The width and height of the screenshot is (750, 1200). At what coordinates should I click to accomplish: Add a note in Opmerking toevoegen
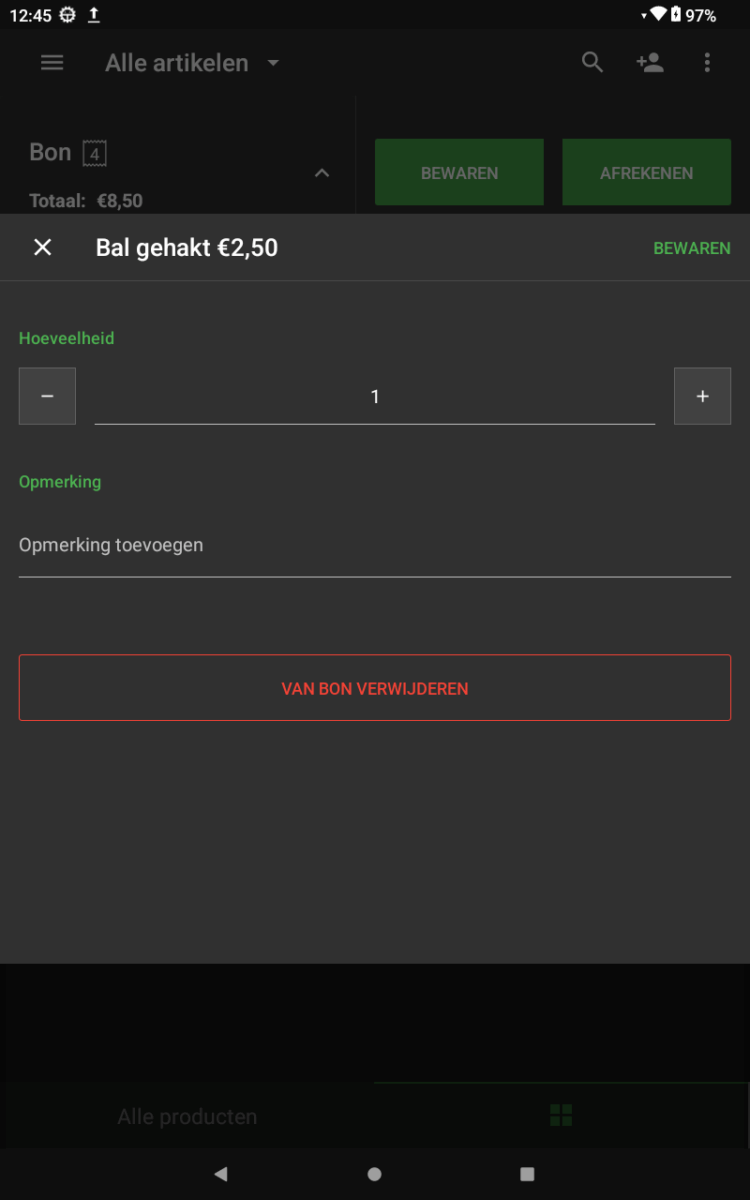click(x=375, y=546)
